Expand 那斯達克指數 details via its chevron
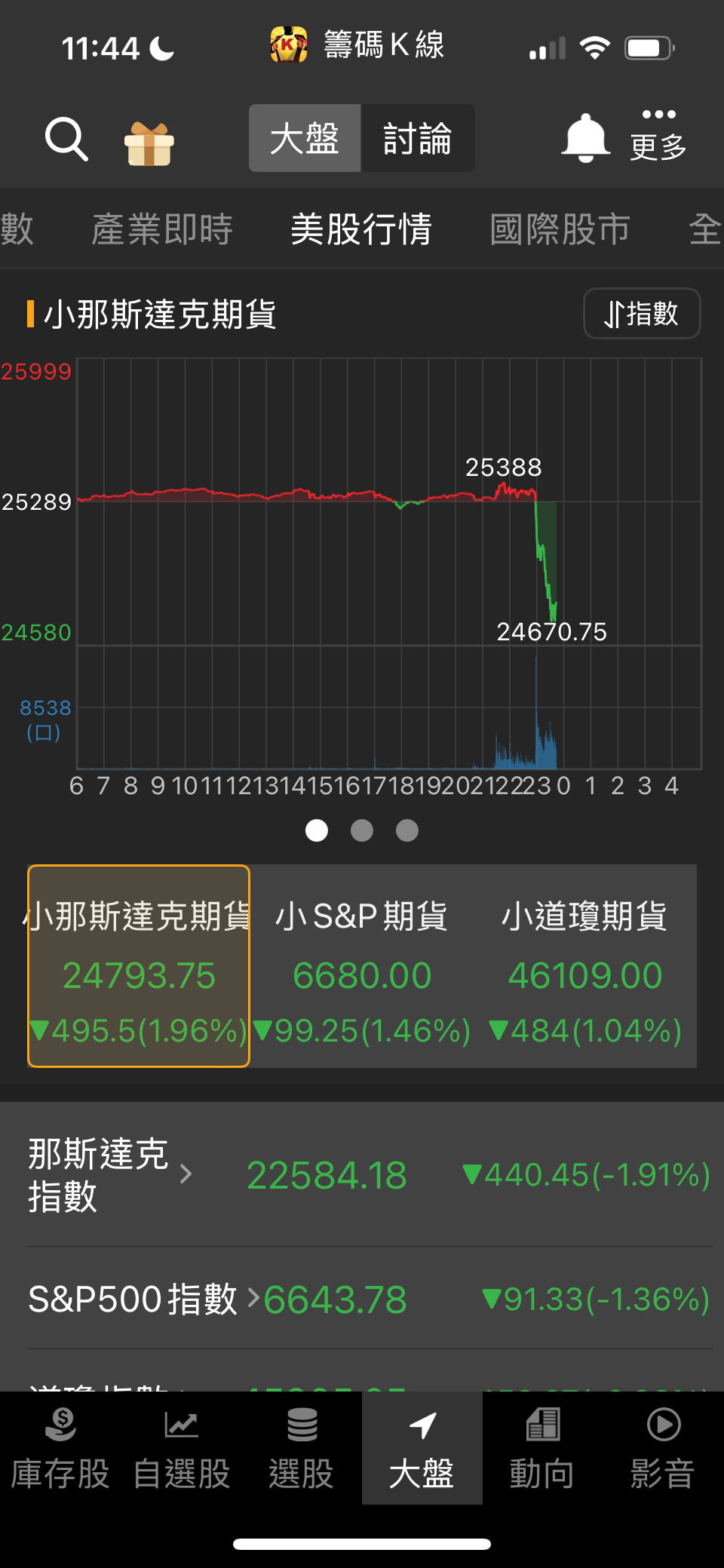The height and width of the screenshot is (1568, 724). point(186,1174)
